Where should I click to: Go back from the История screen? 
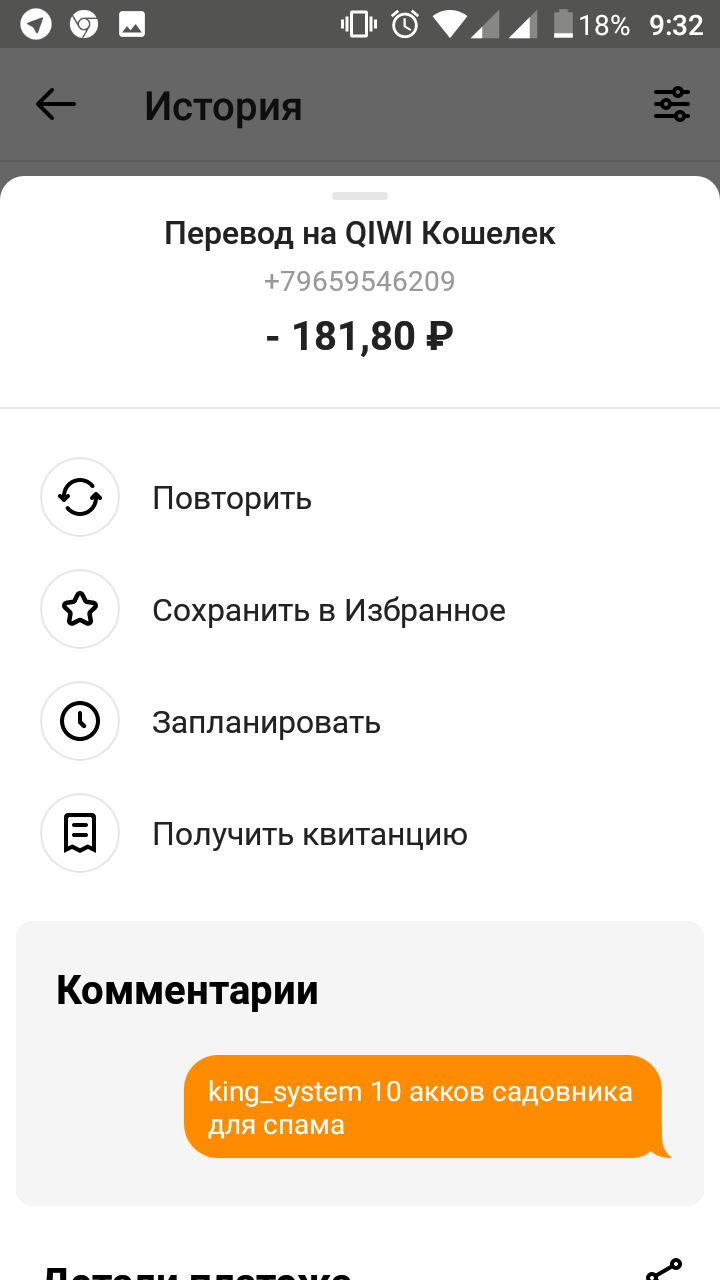[x=56, y=104]
